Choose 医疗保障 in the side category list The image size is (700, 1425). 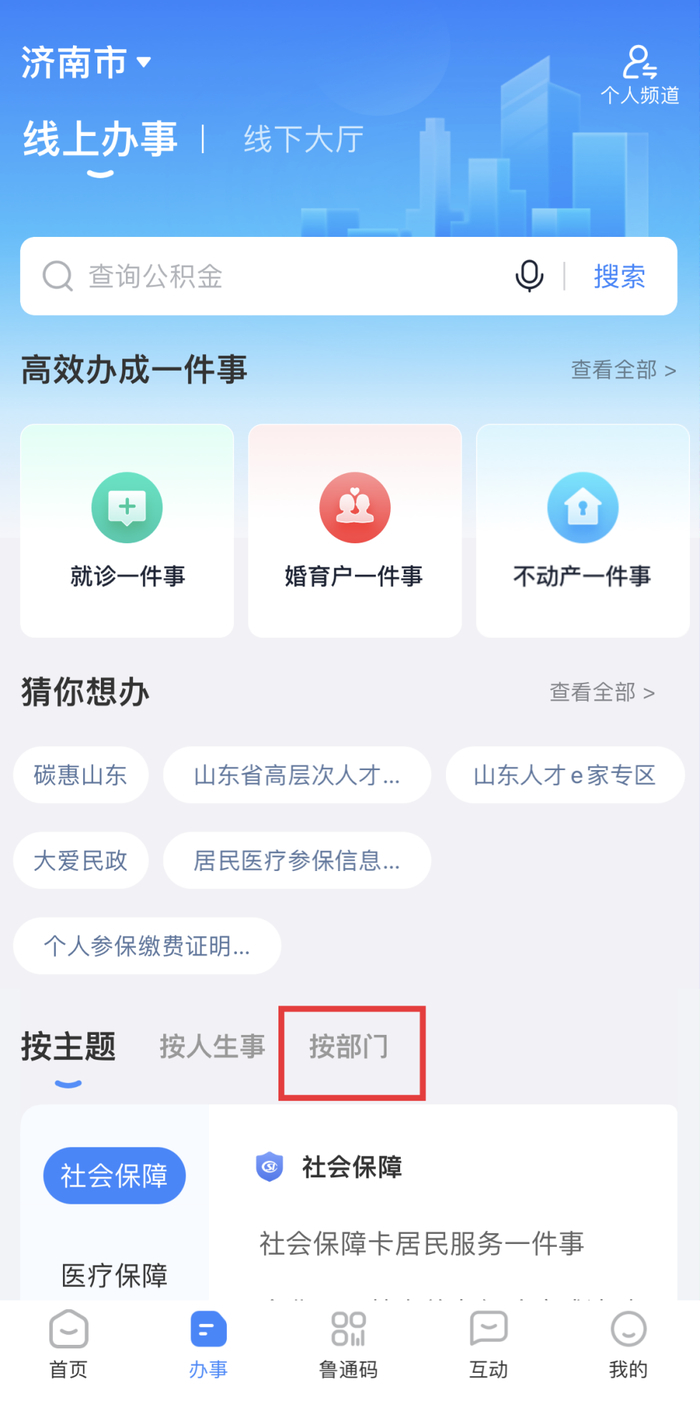[x=114, y=1275]
